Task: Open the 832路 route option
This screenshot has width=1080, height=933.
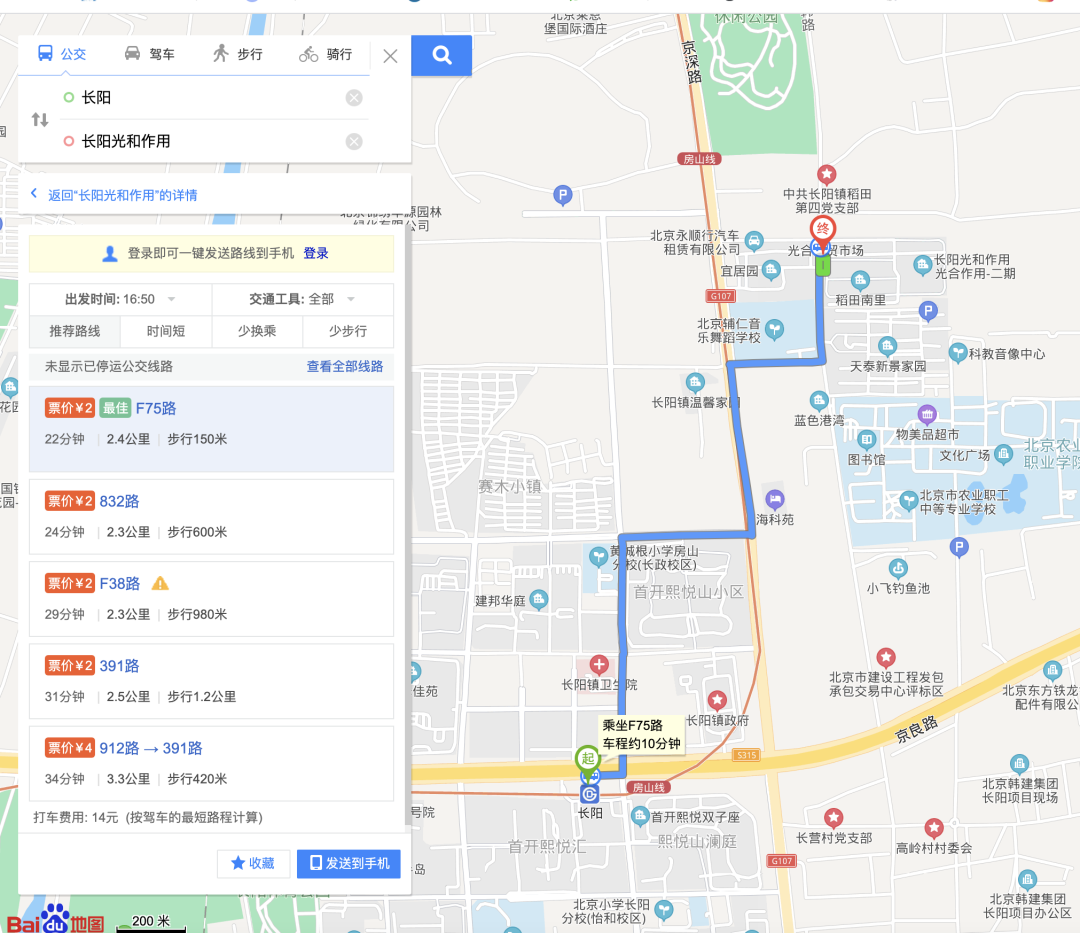Action: click(211, 516)
